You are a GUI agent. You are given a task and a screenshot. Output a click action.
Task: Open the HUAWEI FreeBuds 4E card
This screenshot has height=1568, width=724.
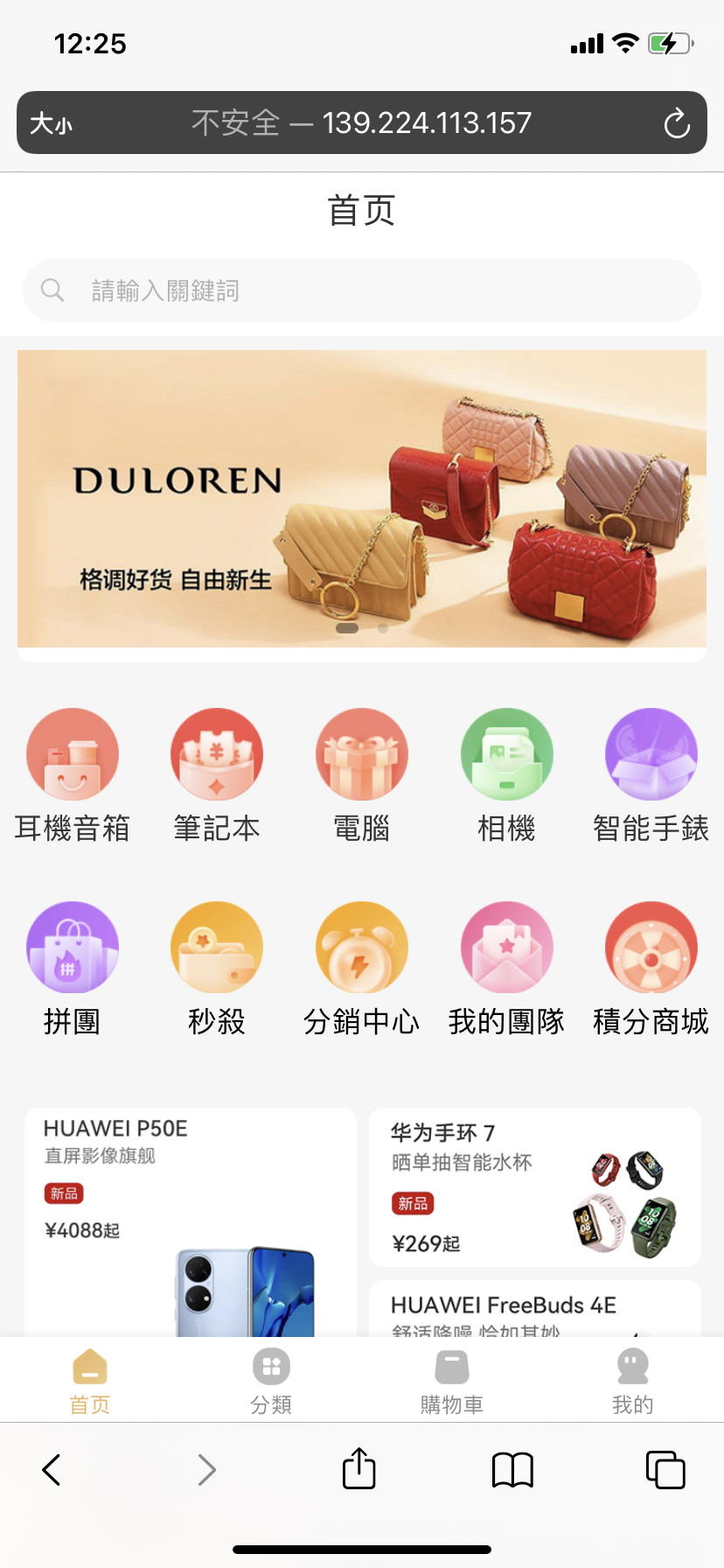[x=534, y=1309]
